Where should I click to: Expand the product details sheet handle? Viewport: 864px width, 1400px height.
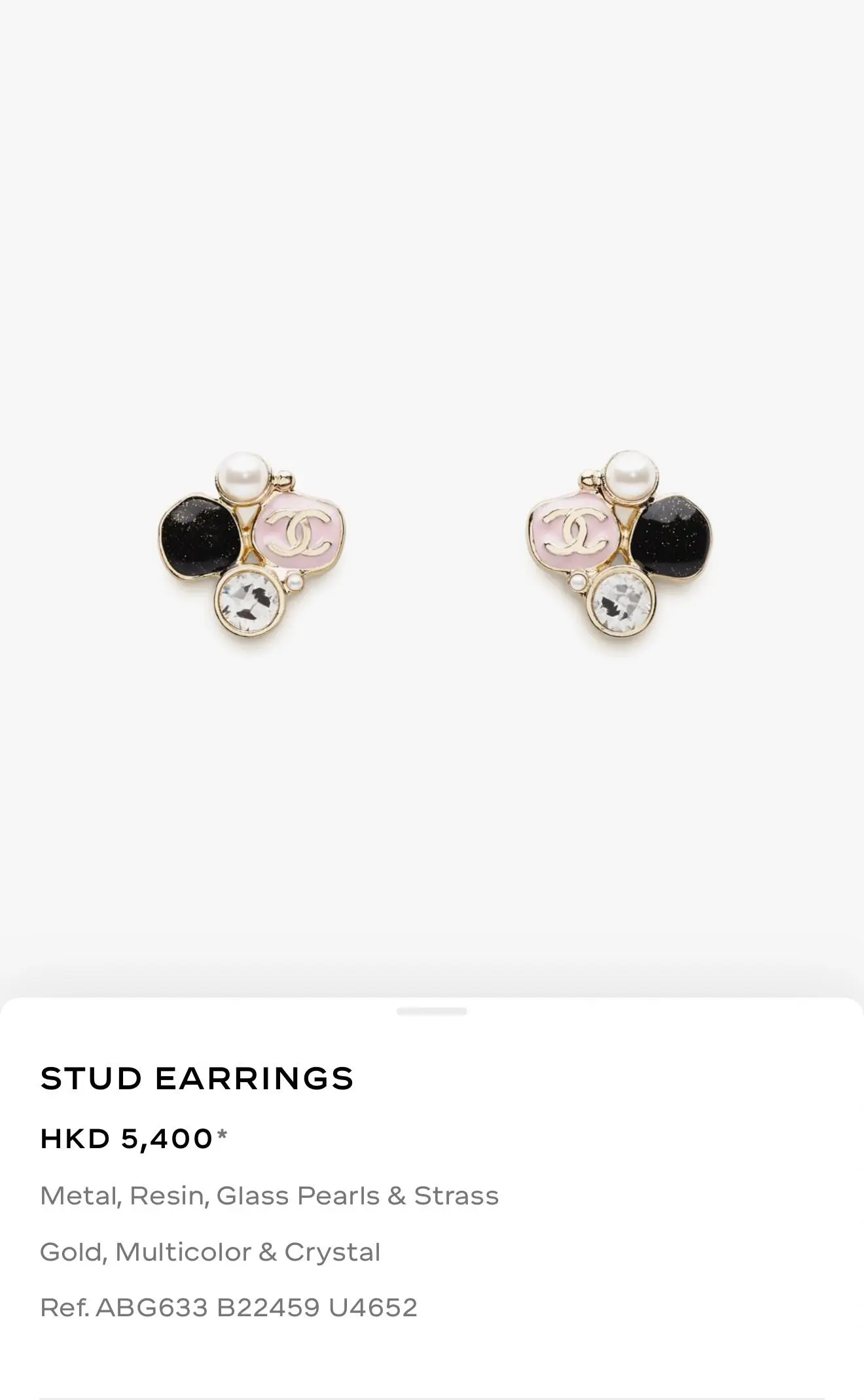point(431,1011)
